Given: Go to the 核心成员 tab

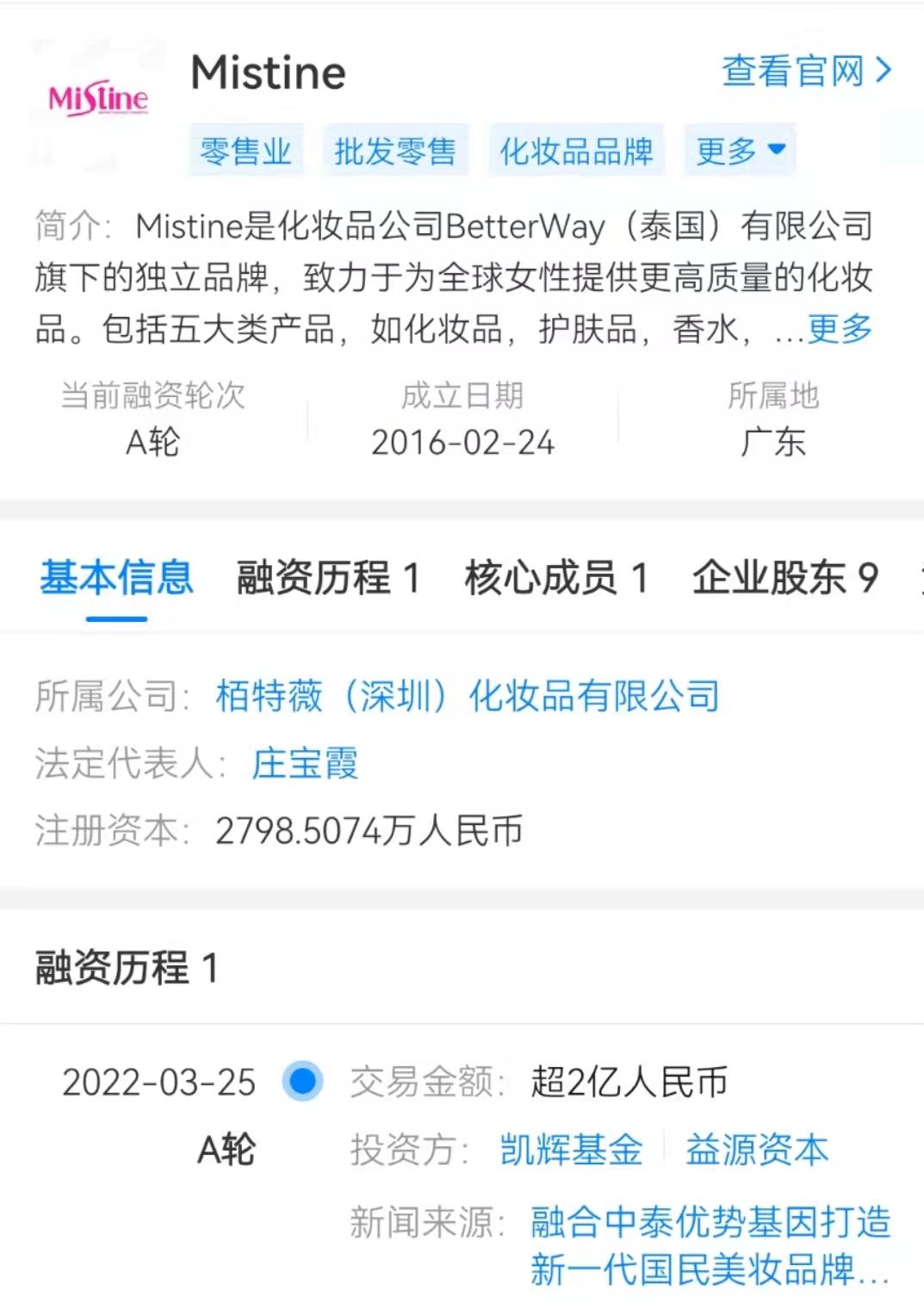Looking at the screenshot, I should 555,578.
